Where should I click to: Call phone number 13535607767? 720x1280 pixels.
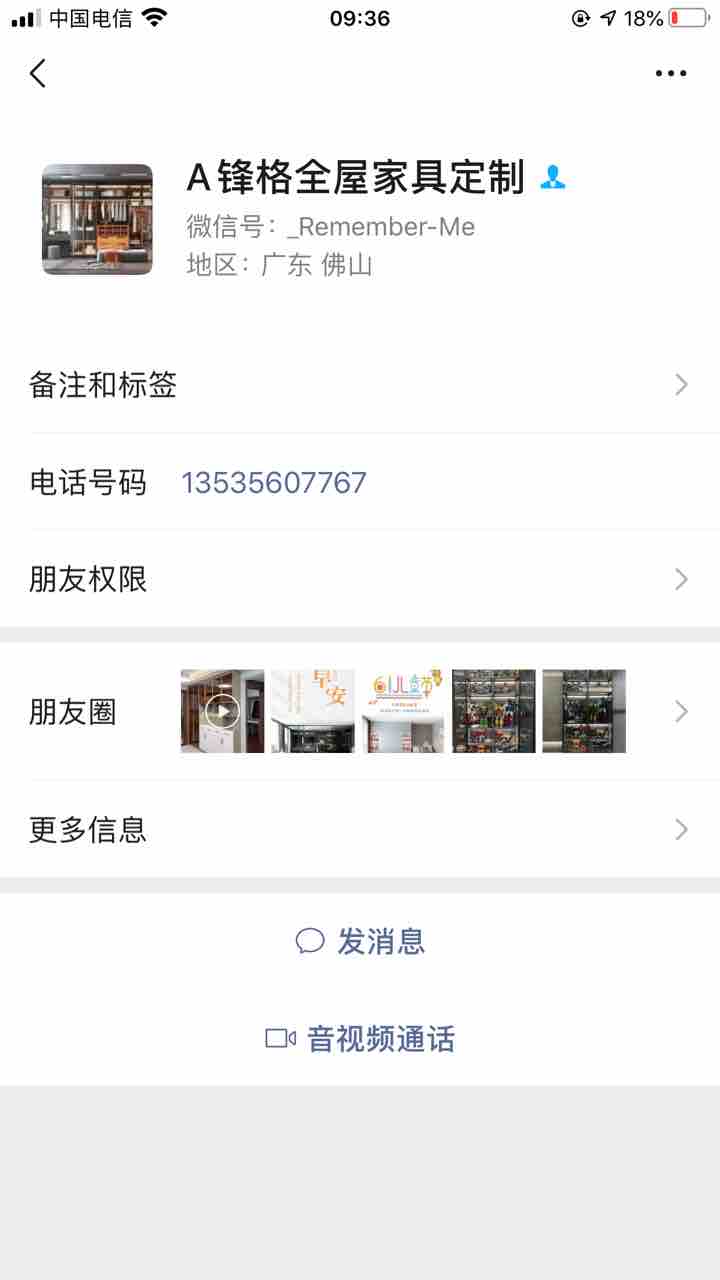274,483
